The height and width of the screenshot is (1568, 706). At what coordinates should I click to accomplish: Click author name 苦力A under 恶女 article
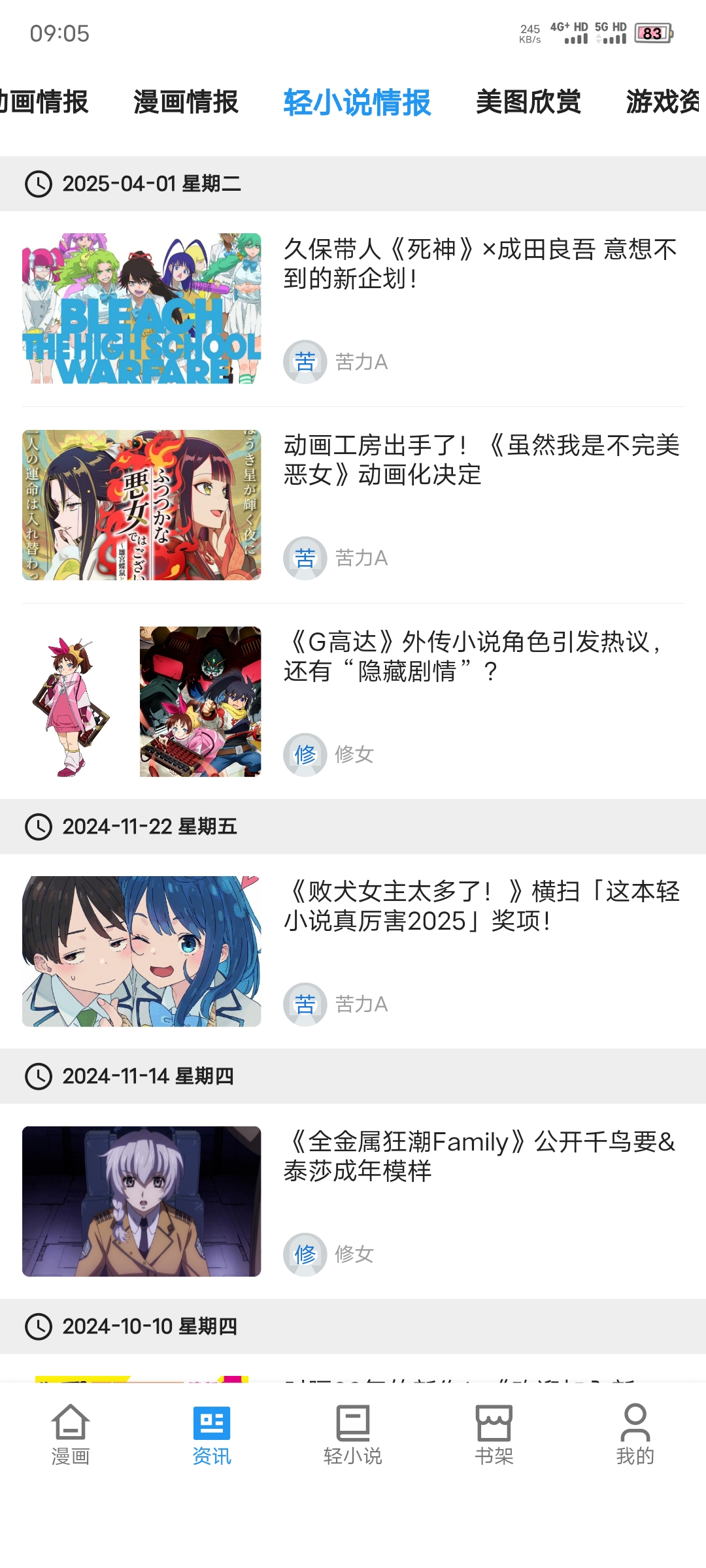point(362,557)
